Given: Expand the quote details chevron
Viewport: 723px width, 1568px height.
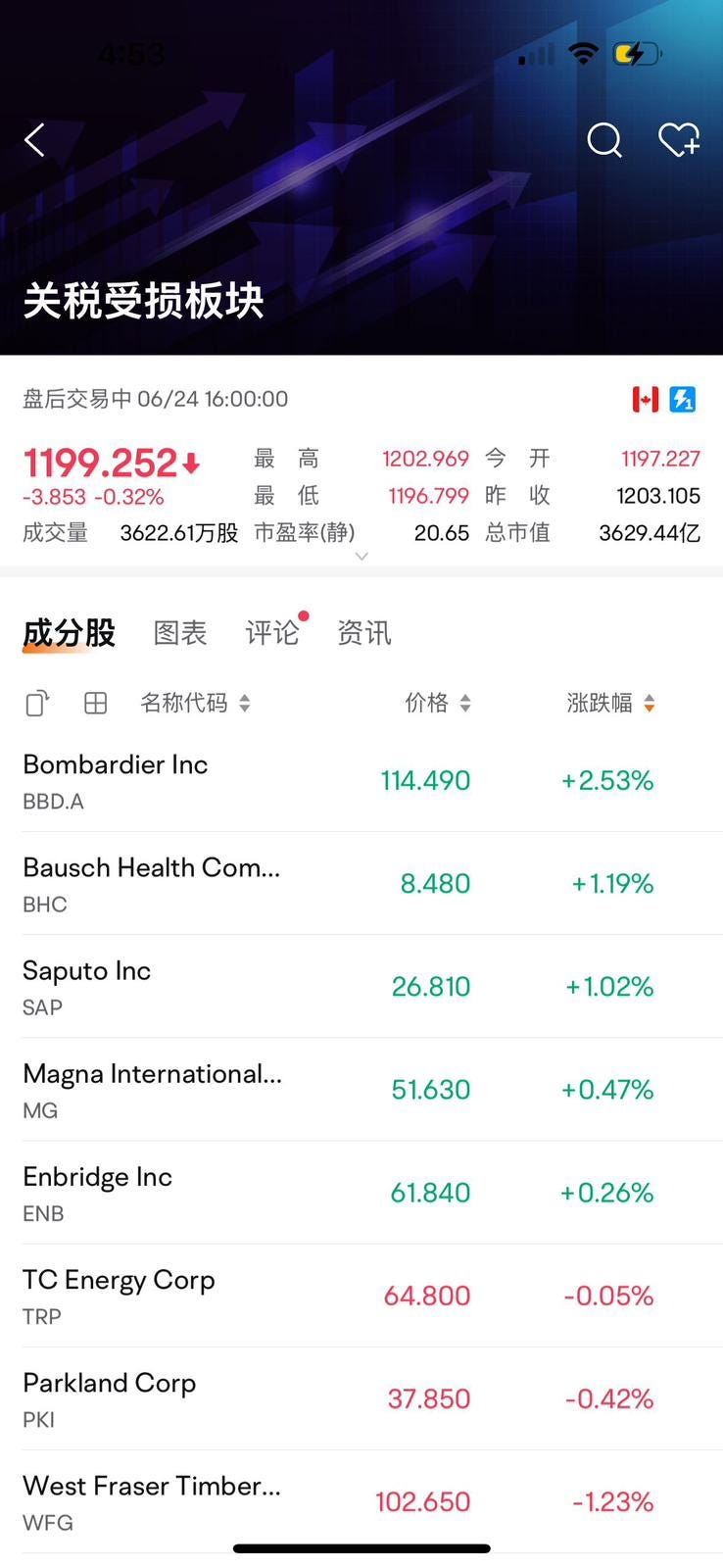Looking at the screenshot, I should click(361, 556).
